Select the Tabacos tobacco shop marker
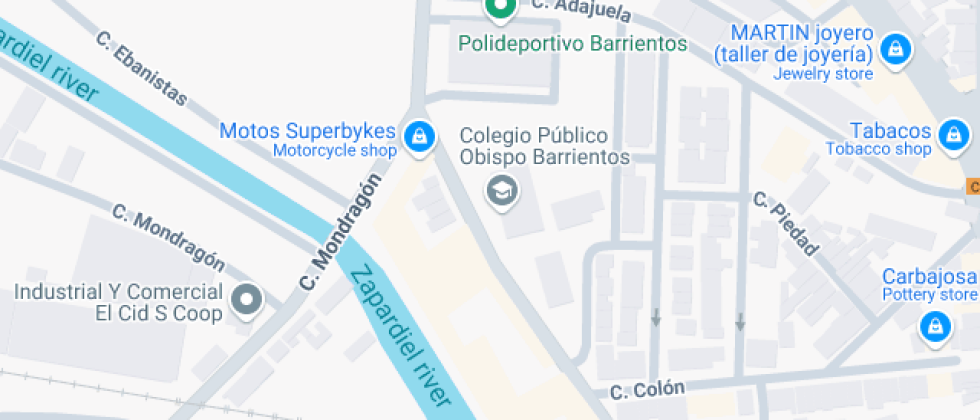Image resolution: width=980 pixels, height=420 pixels. click(x=954, y=135)
